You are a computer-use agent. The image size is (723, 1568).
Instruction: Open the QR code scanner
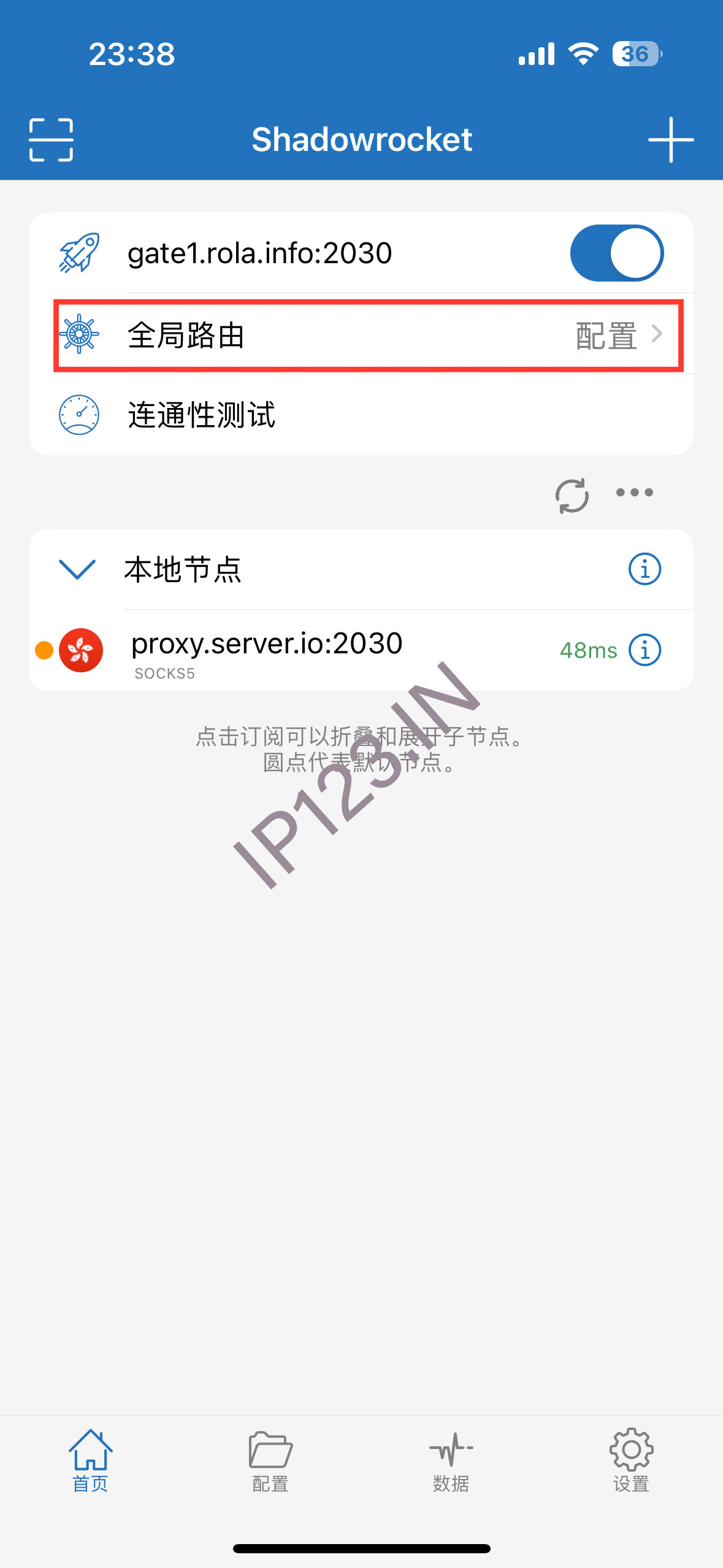(x=51, y=140)
